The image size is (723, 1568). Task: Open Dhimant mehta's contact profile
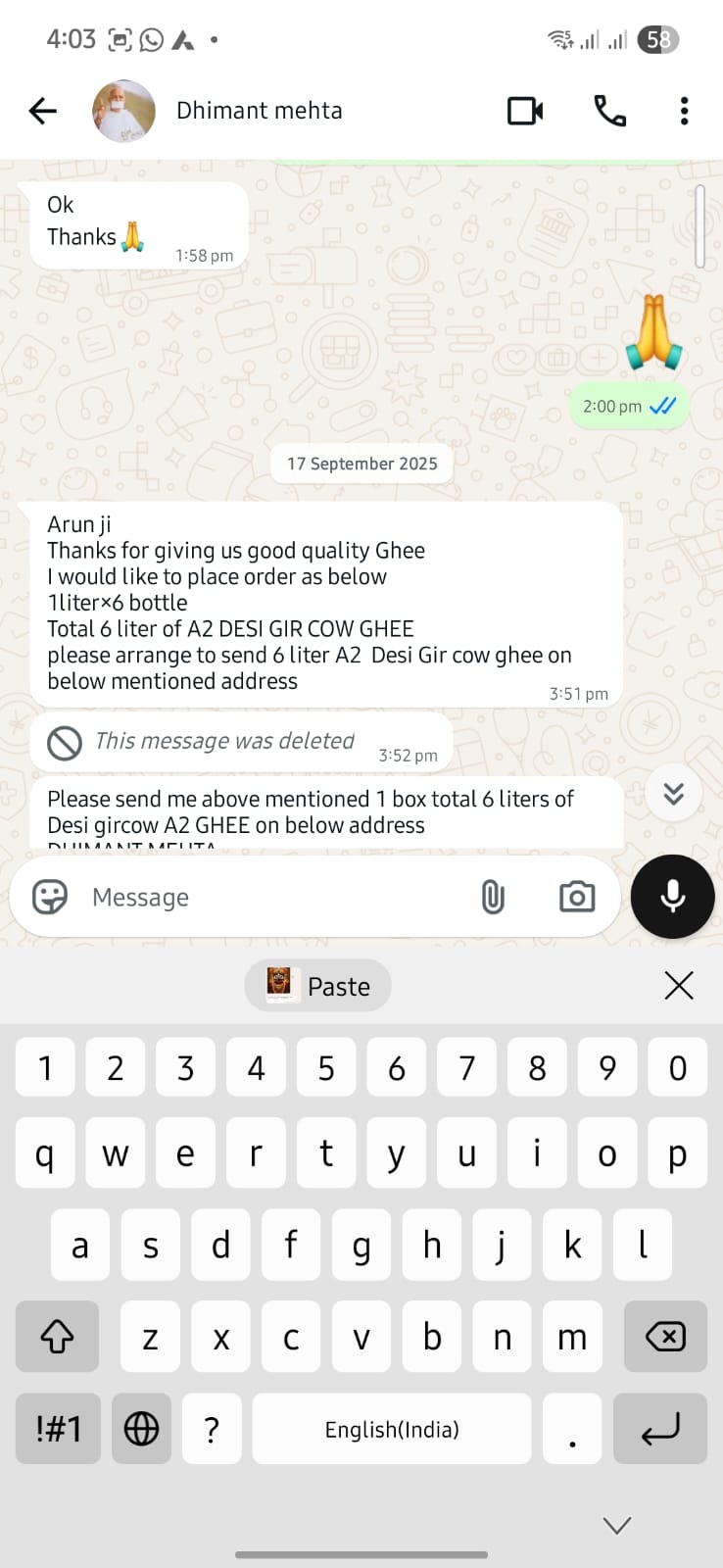coord(259,111)
